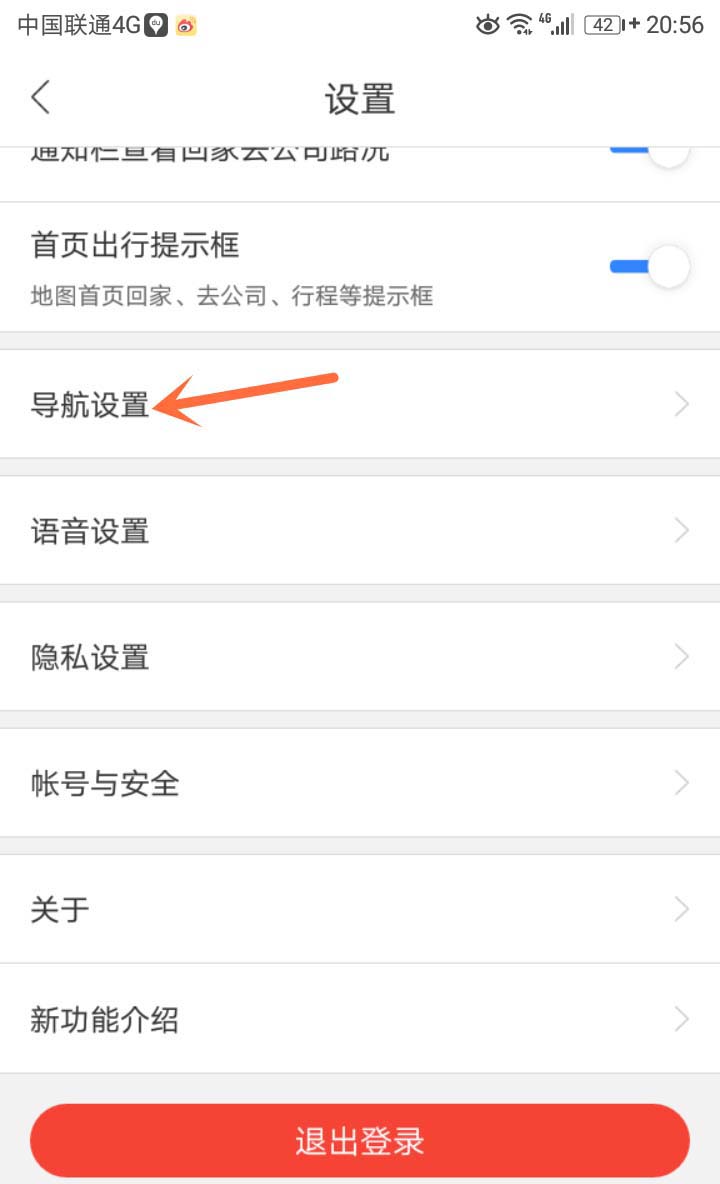
Task: Click the arrow beside 关于
Action: pos(682,910)
